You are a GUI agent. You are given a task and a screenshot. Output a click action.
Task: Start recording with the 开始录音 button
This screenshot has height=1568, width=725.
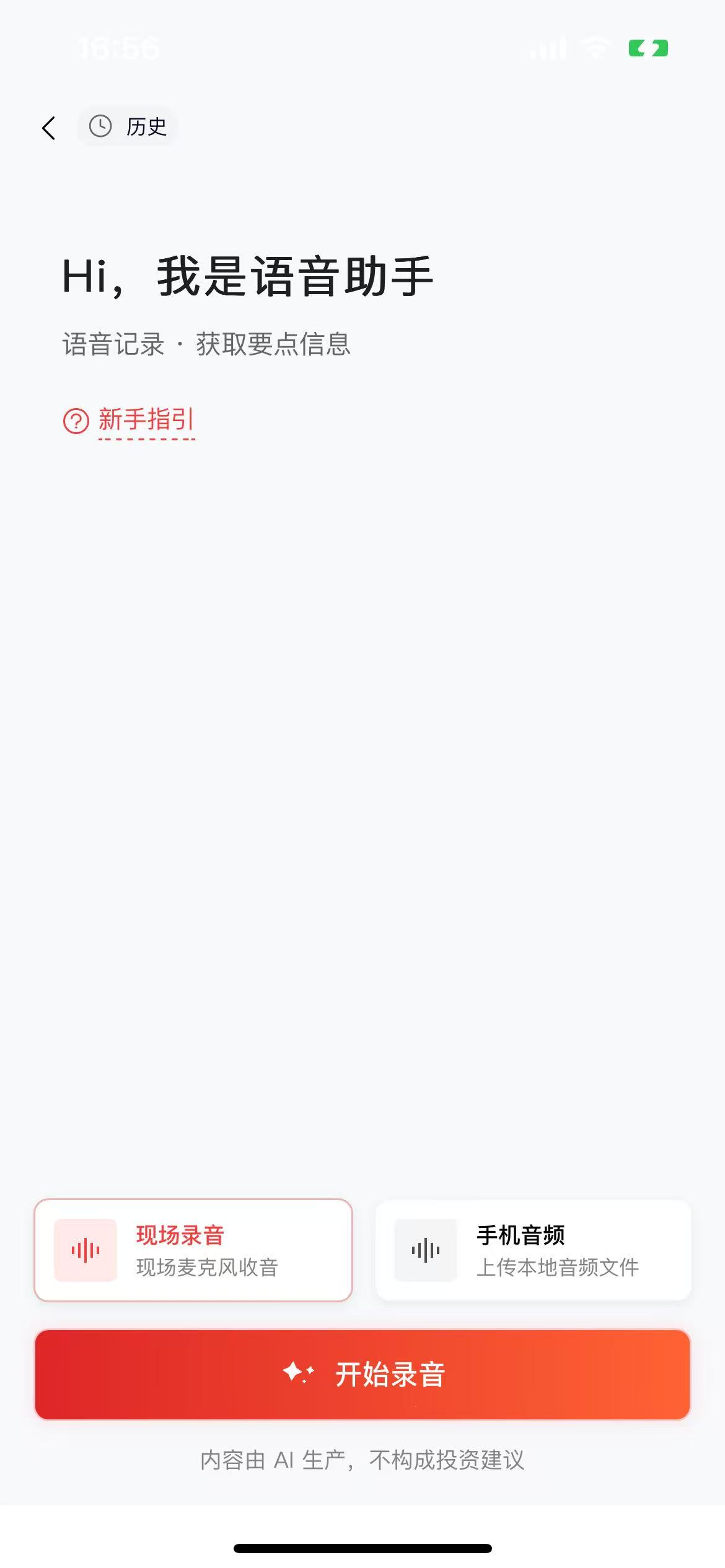click(x=362, y=1374)
